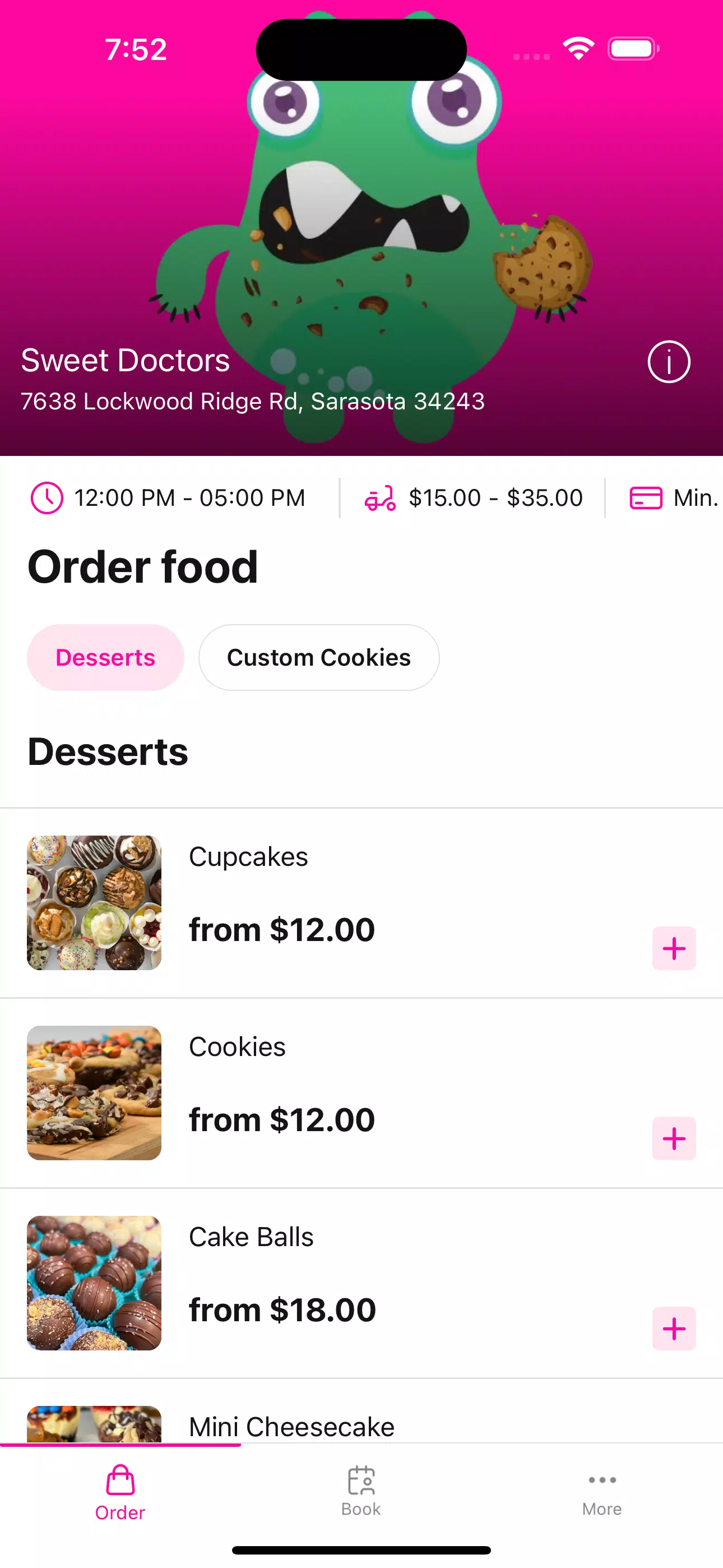Image resolution: width=723 pixels, height=1568 pixels.
Task: Open the Cupcakes item
Action: tap(248, 857)
